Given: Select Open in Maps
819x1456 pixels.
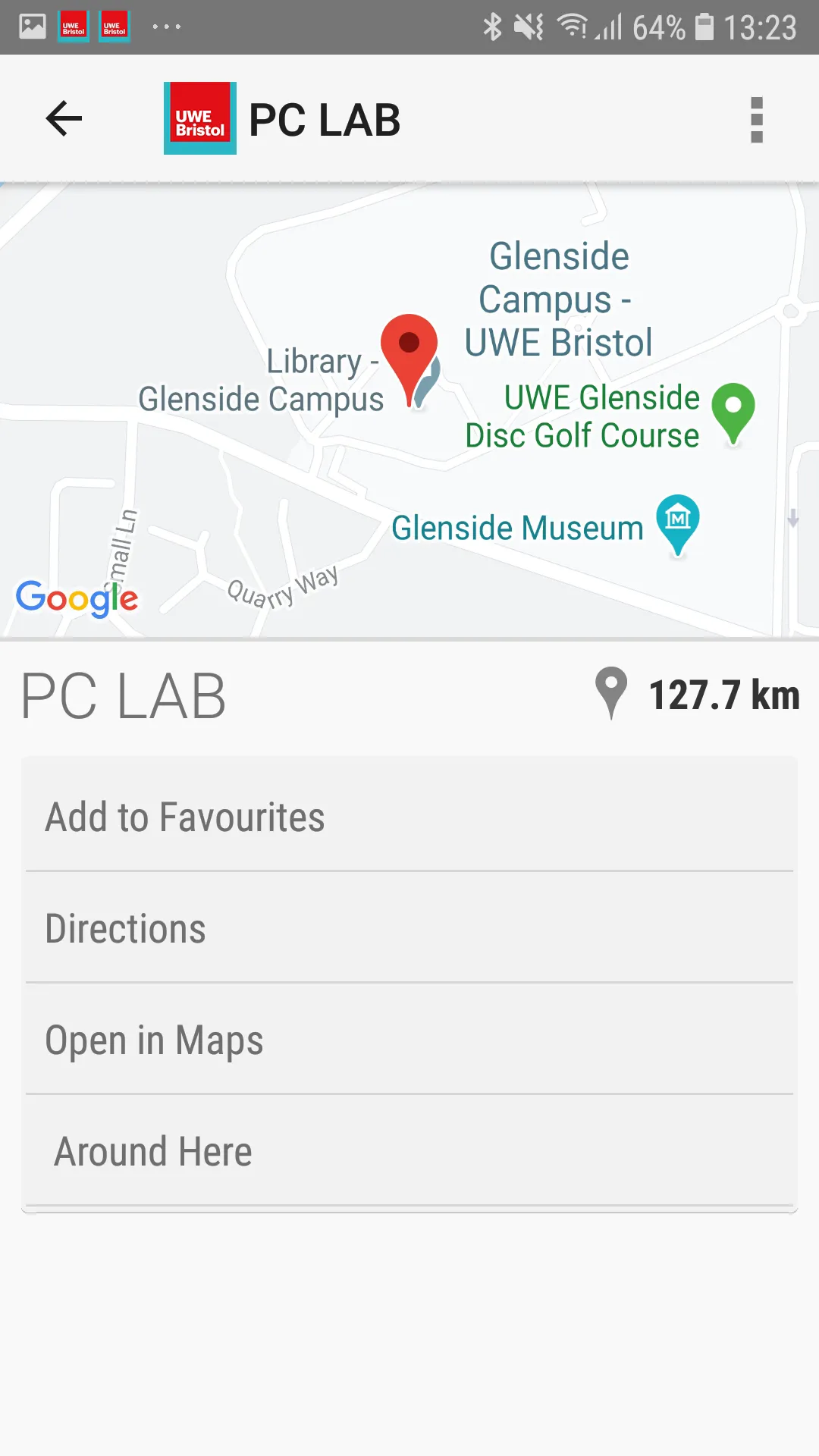Looking at the screenshot, I should (409, 1040).
